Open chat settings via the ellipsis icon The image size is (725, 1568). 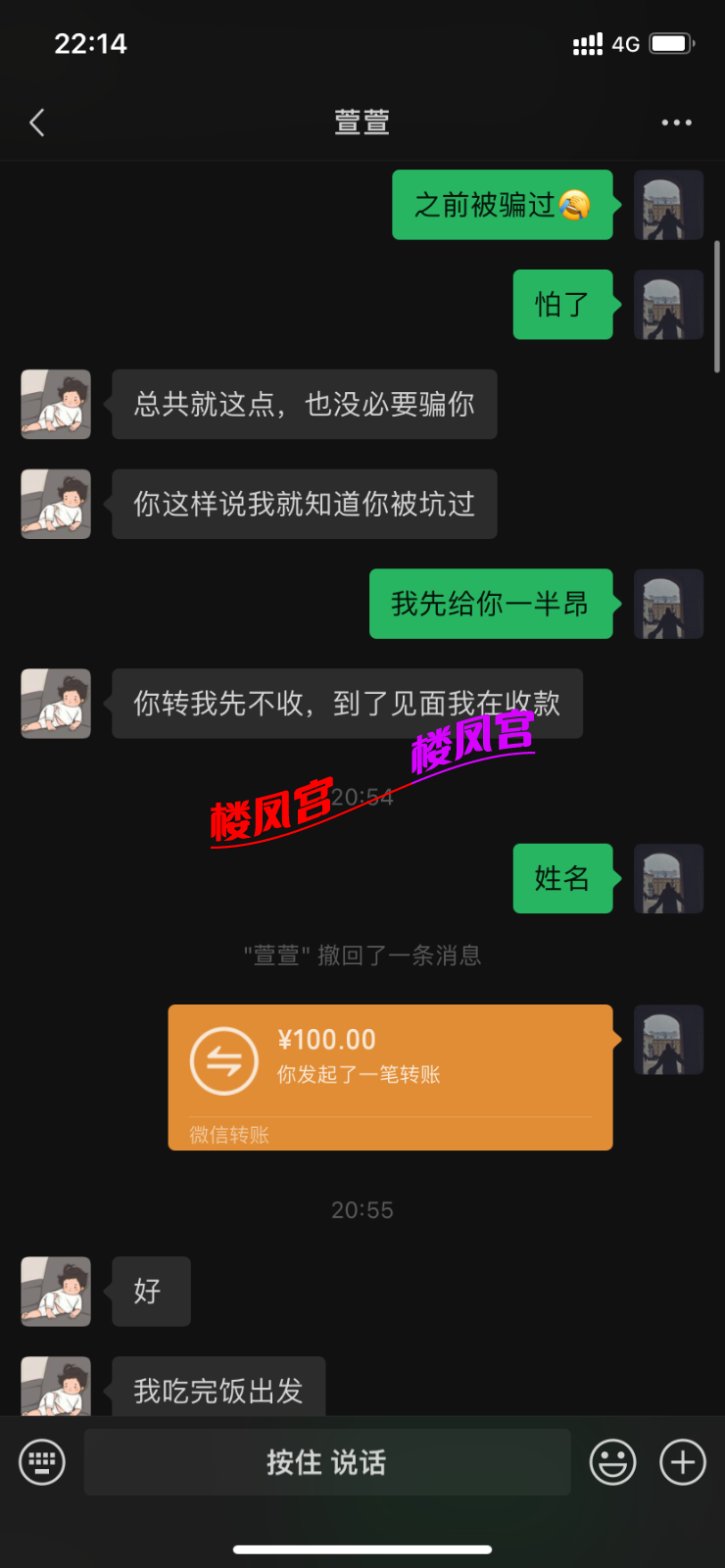(x=676, y=122)
